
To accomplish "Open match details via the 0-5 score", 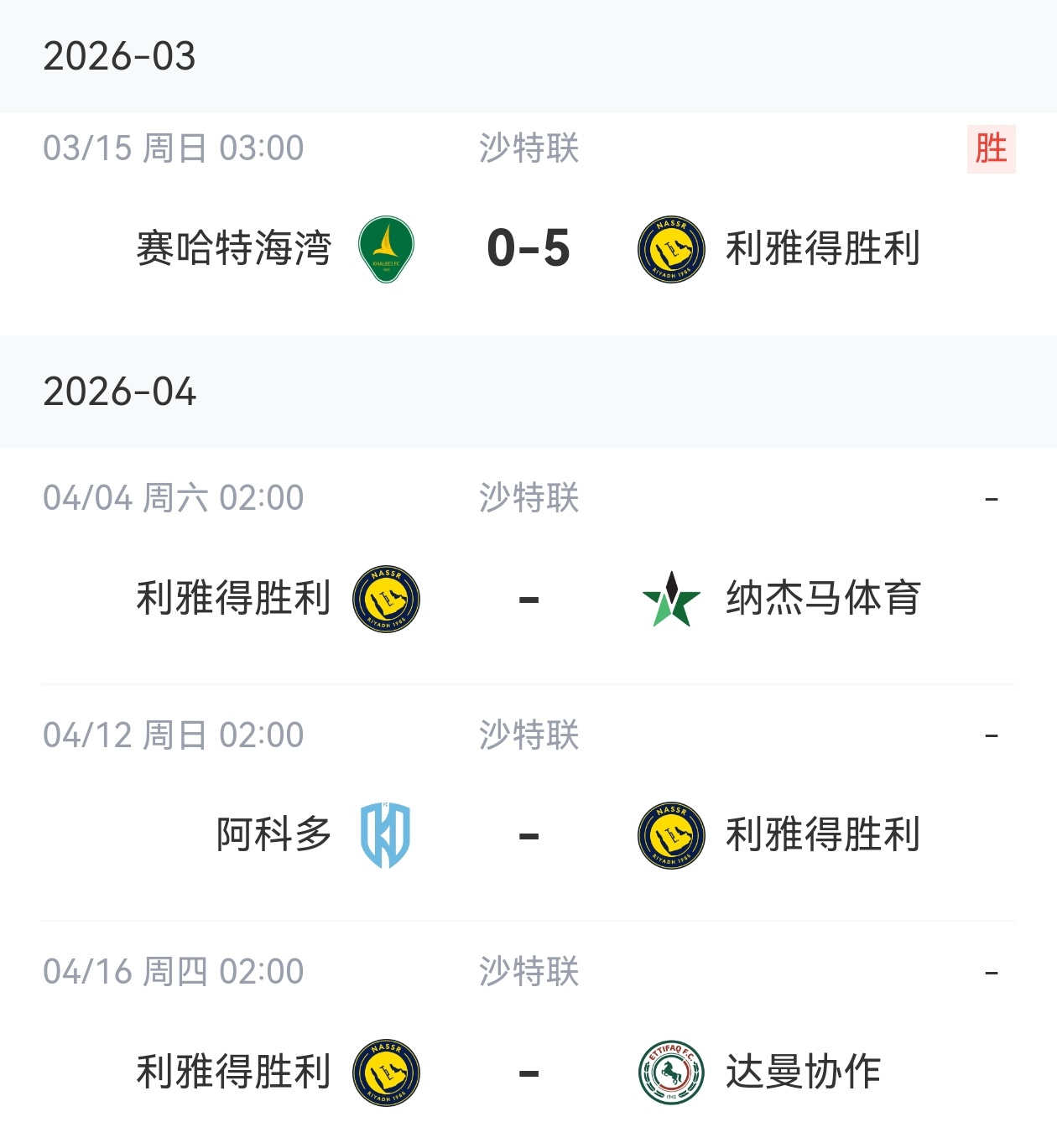I will (x=528, y=247).
